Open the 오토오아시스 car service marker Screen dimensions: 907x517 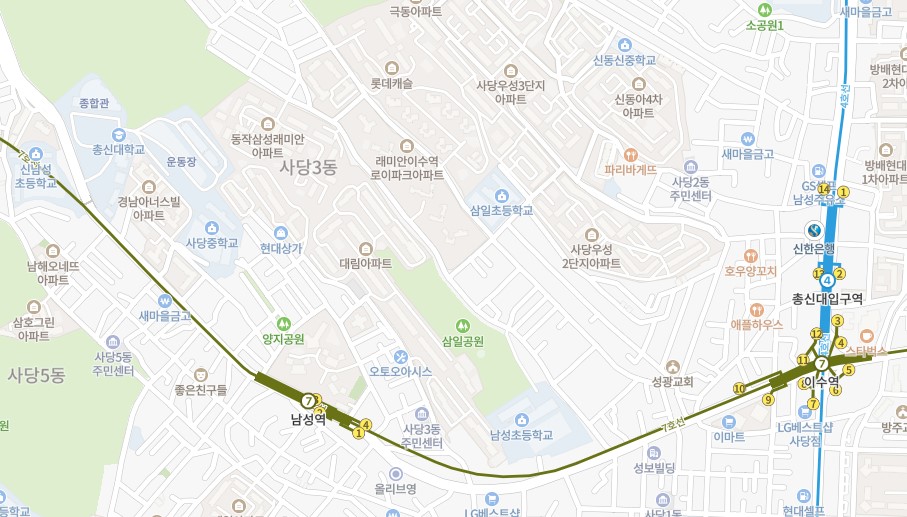[400, 356]
